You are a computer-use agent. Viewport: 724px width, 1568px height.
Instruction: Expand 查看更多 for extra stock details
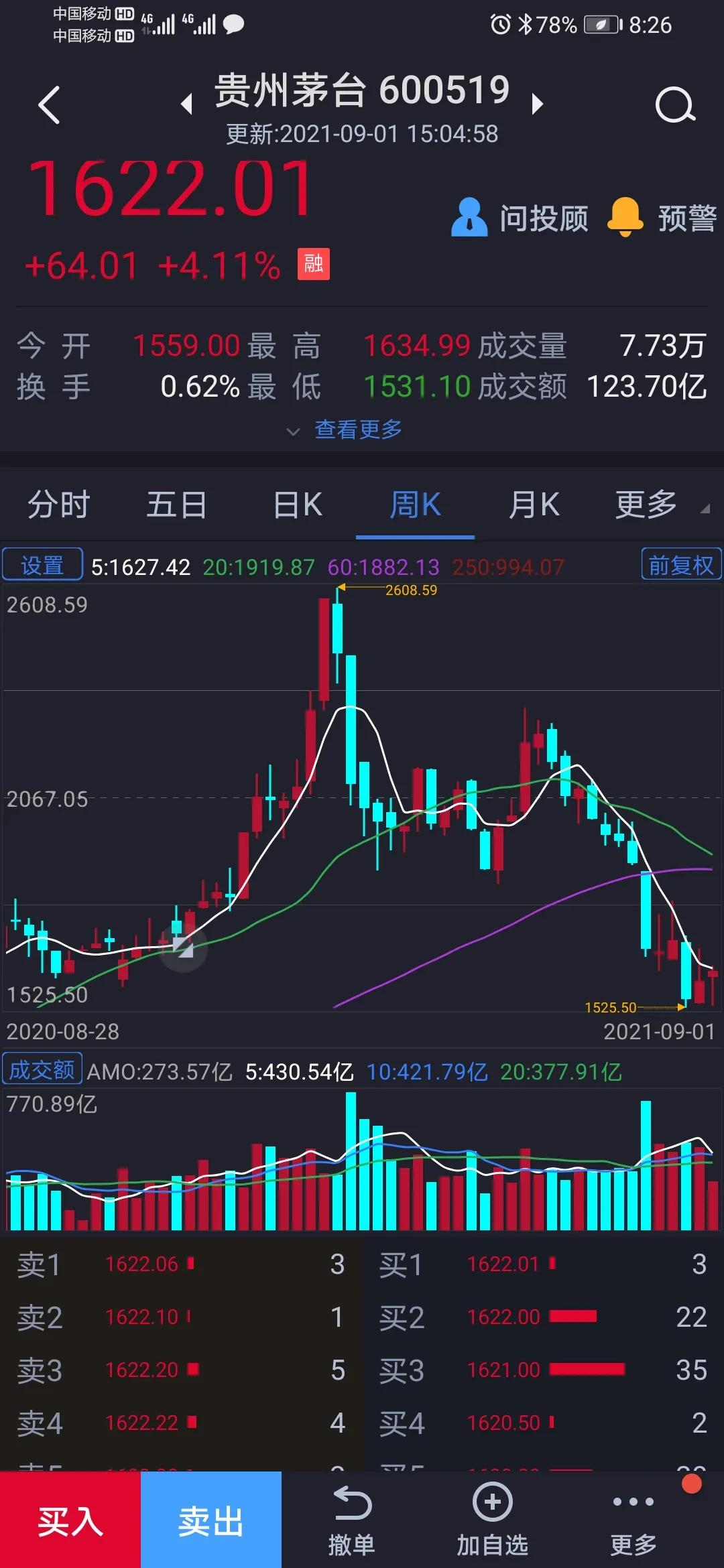tap(359, 430)
